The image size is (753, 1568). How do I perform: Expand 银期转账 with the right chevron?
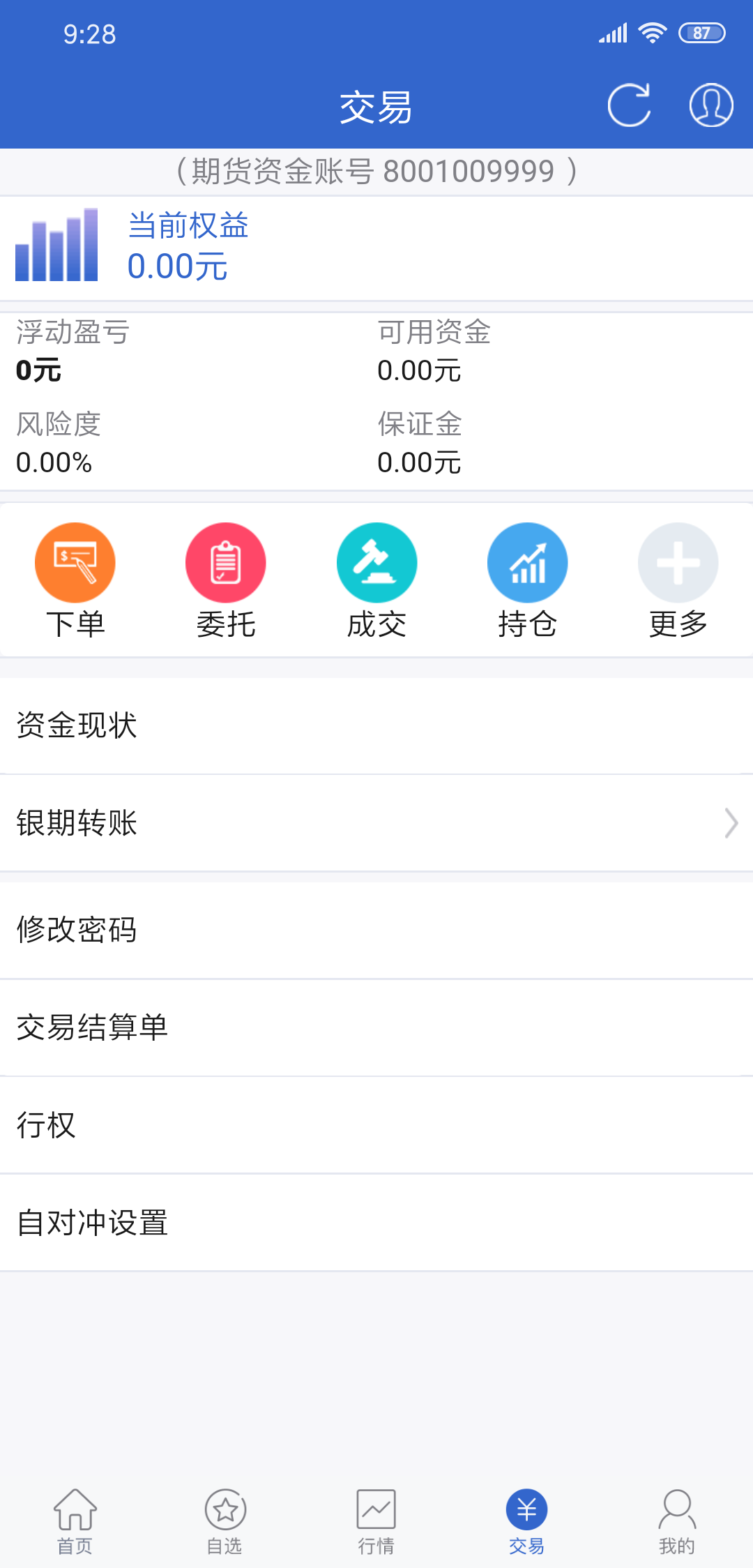click(x=731, y=824)
